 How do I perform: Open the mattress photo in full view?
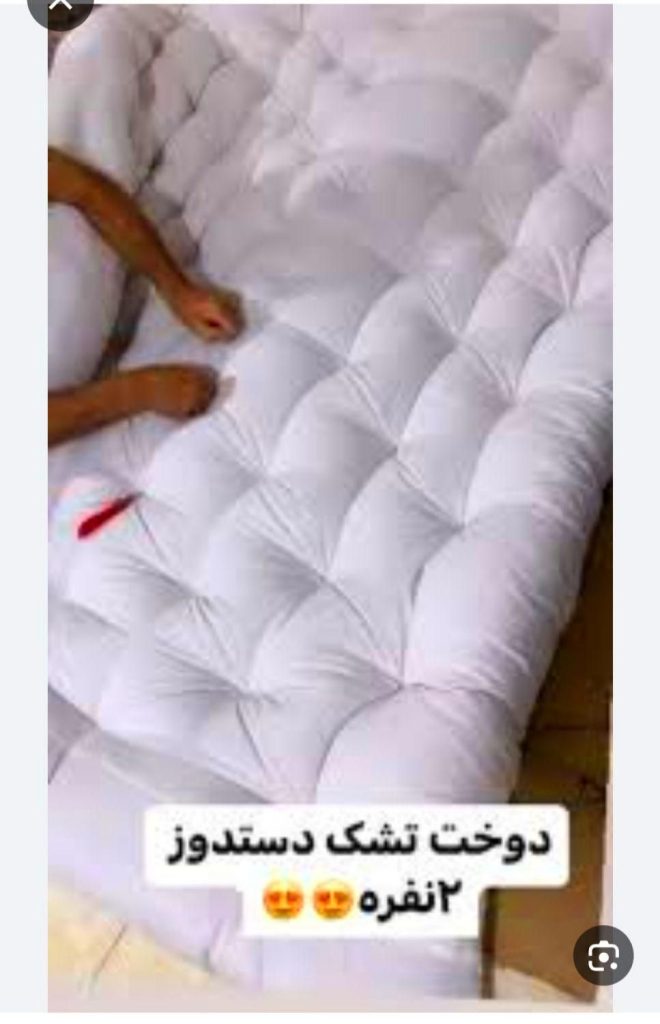click(330, 450)
